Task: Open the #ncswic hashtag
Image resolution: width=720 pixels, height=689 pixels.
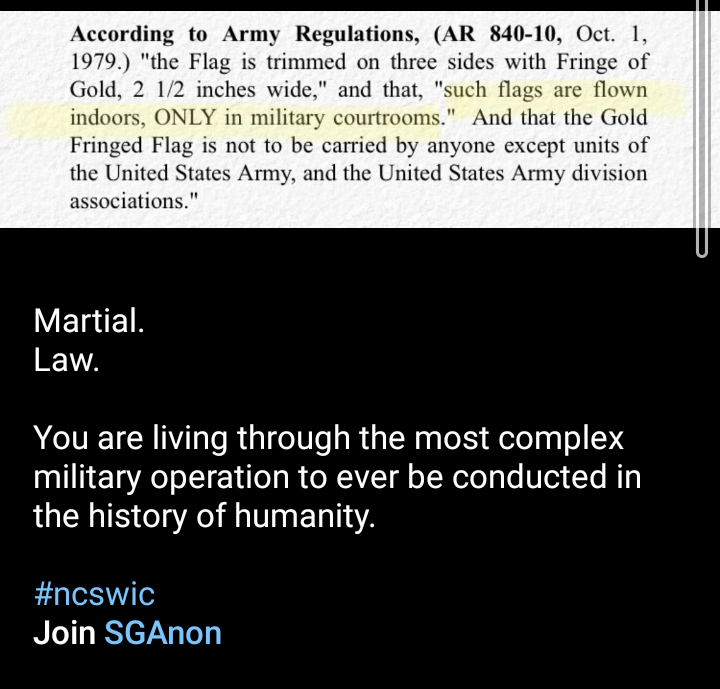Action: (x=94, y=594)
